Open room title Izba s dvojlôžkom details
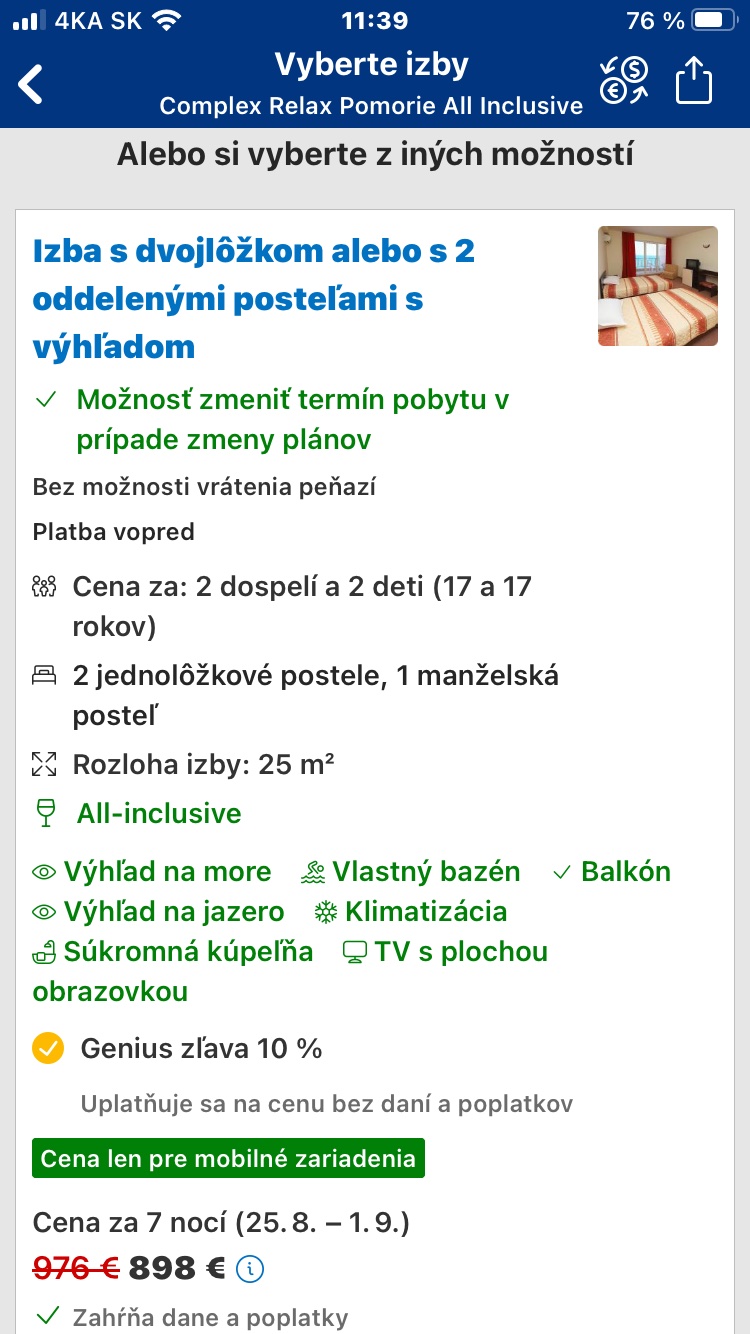The image size is (750, 1334). [254, 298]
